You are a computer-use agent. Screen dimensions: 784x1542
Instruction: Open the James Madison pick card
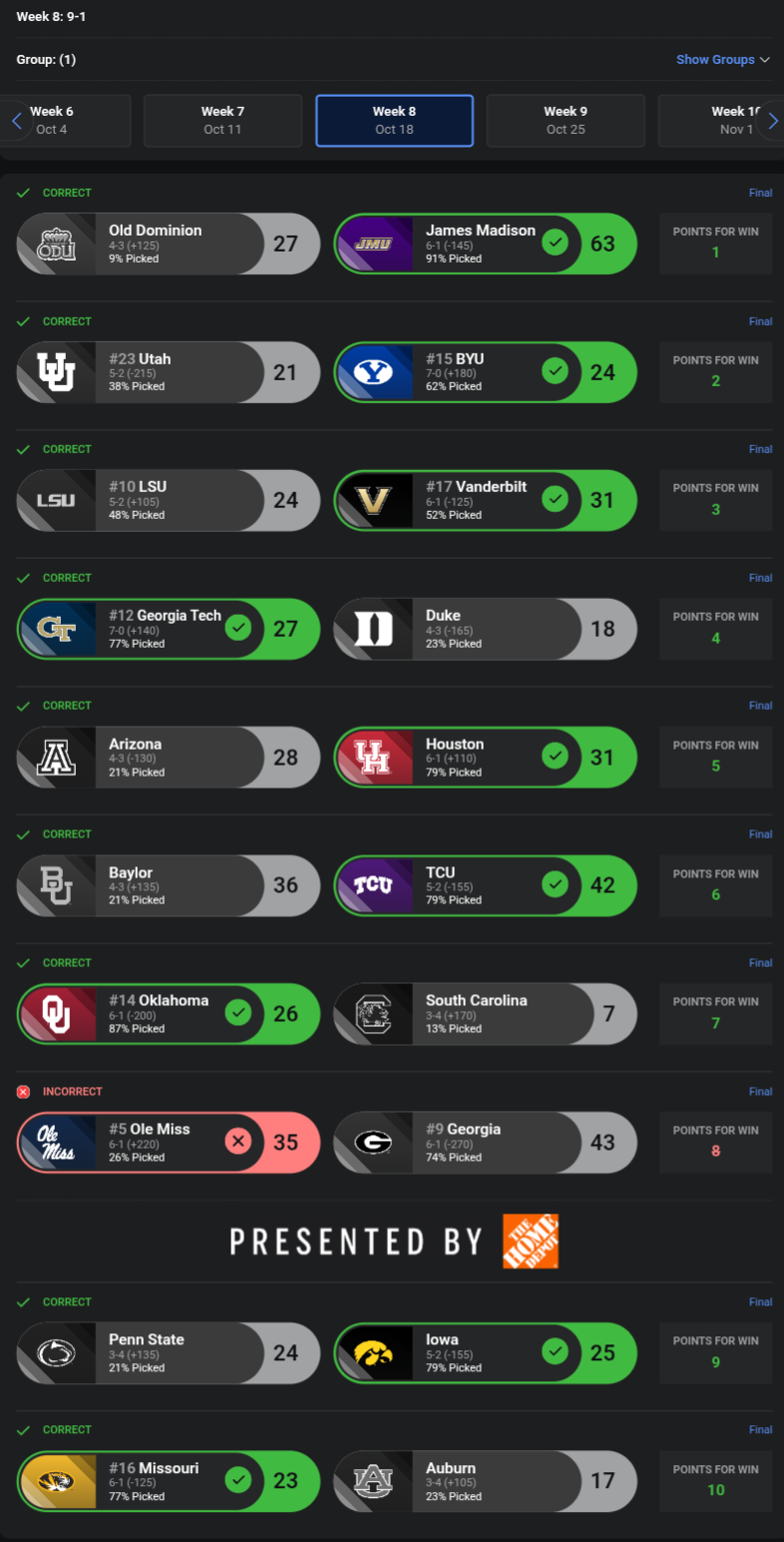[x=484, y=244]
